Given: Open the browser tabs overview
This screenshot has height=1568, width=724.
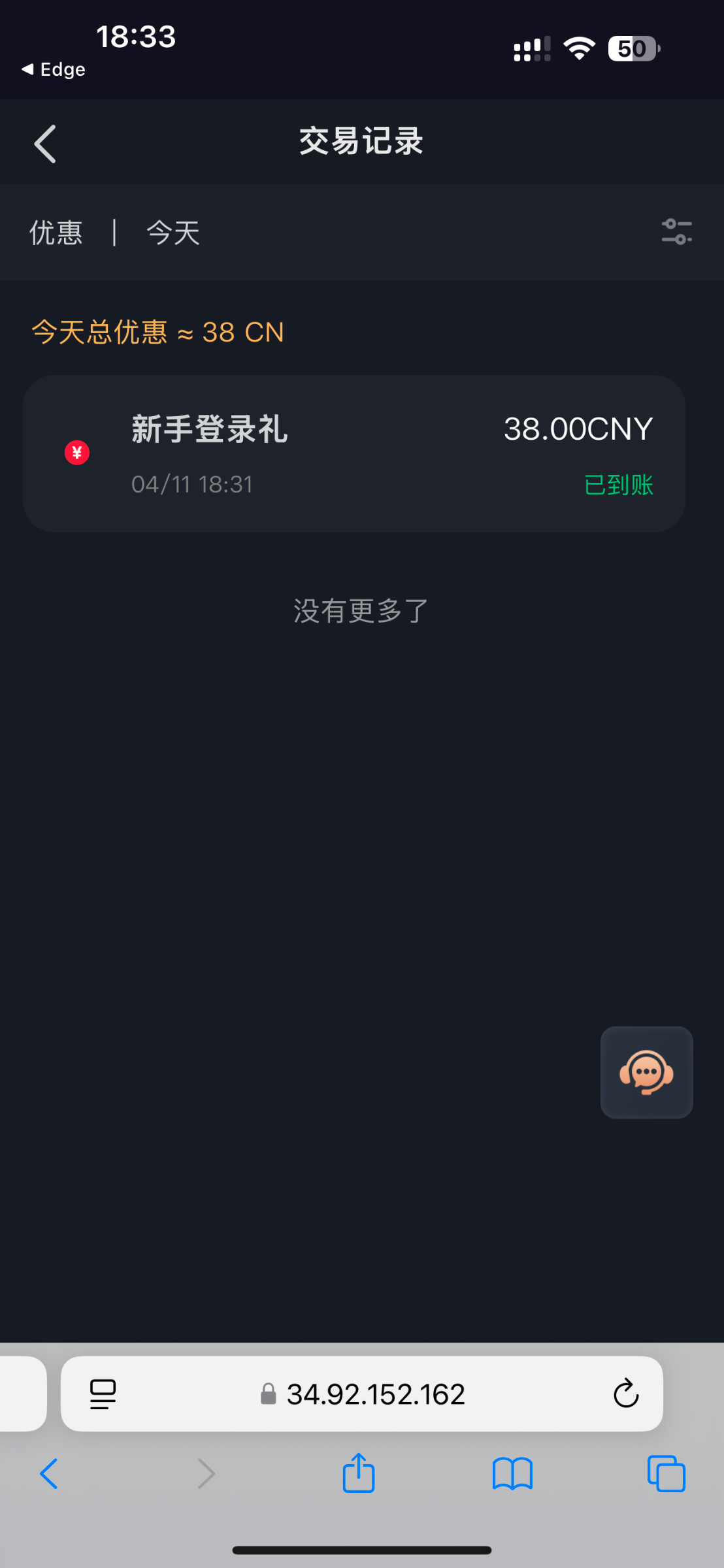Looking at the screenshot, I should (x=666, y=1474).
